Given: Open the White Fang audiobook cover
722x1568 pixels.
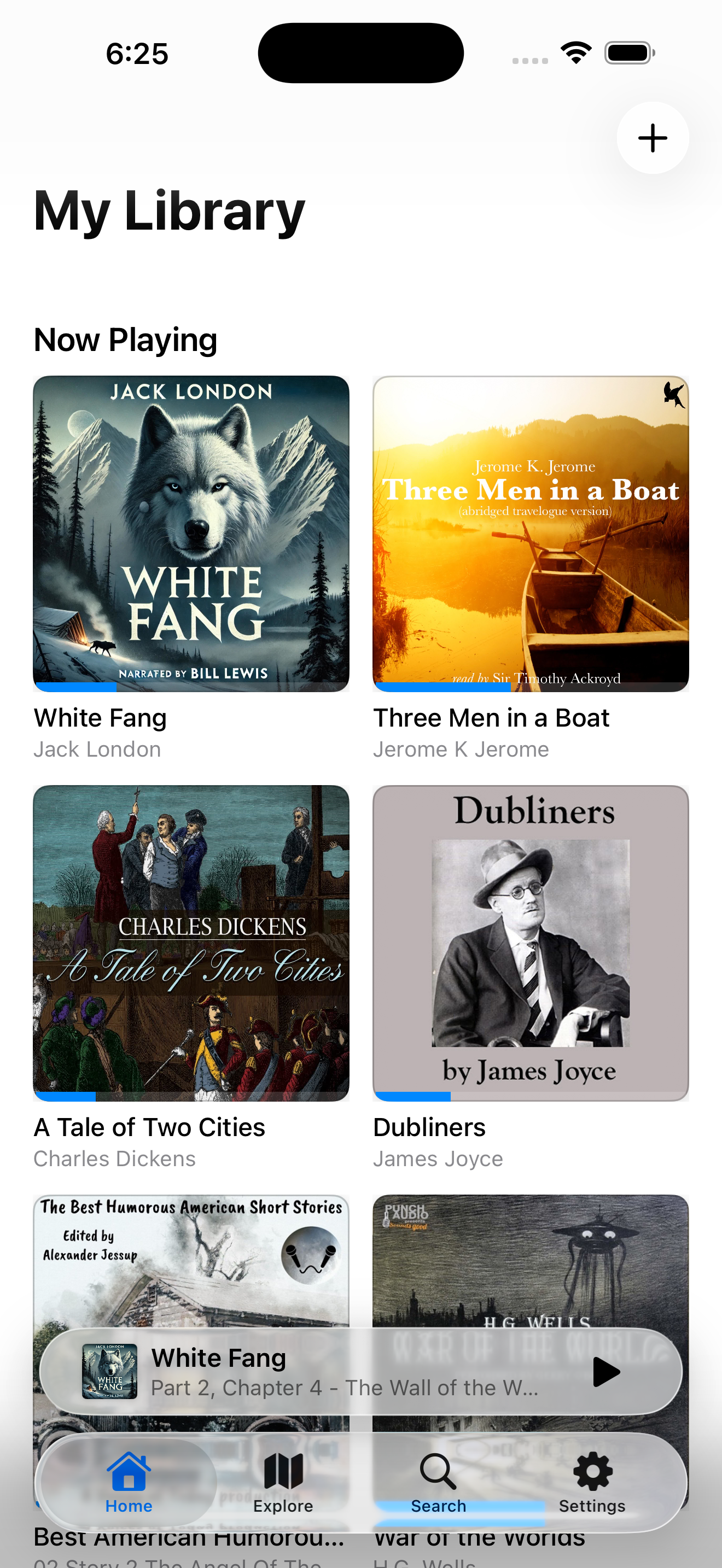Looking at the screenshot, I should click(x=191, y=533).
